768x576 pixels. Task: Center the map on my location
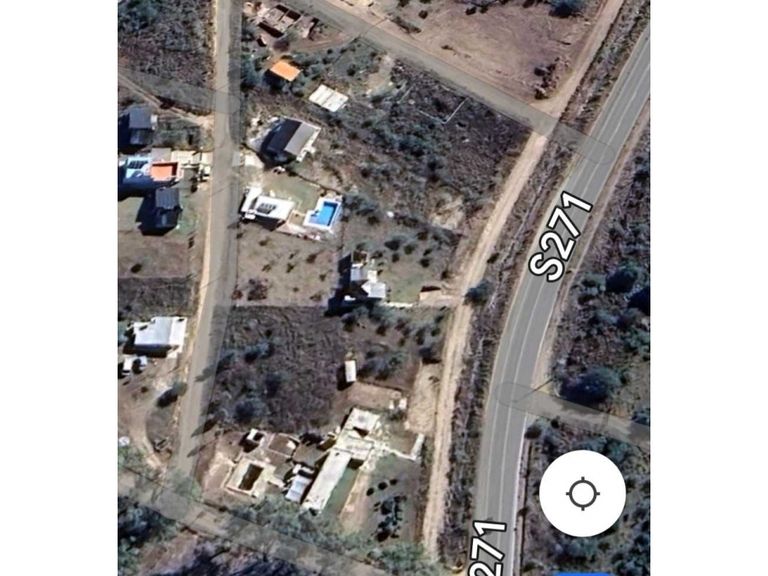click(582, 493)
